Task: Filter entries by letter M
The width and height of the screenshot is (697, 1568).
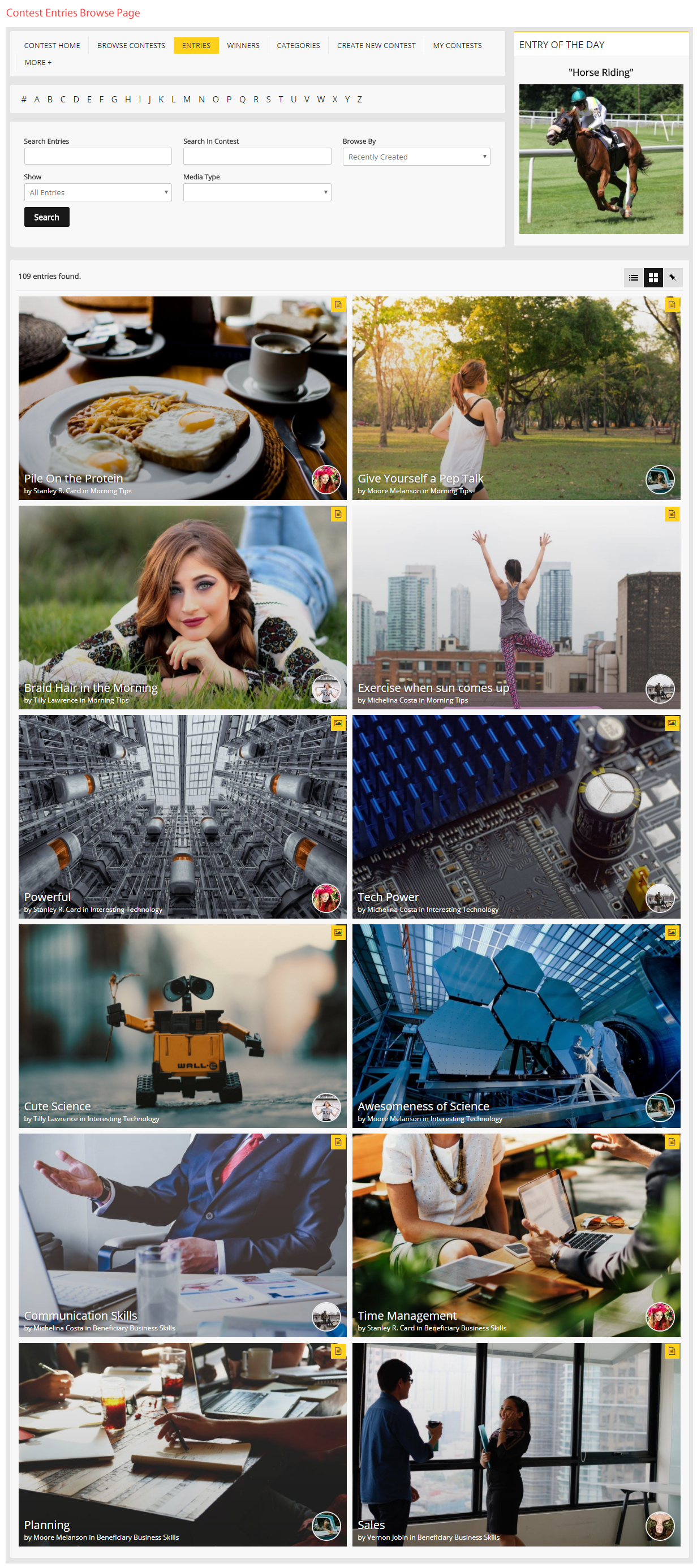Action: pyautogui.click(x=186, y=99)
